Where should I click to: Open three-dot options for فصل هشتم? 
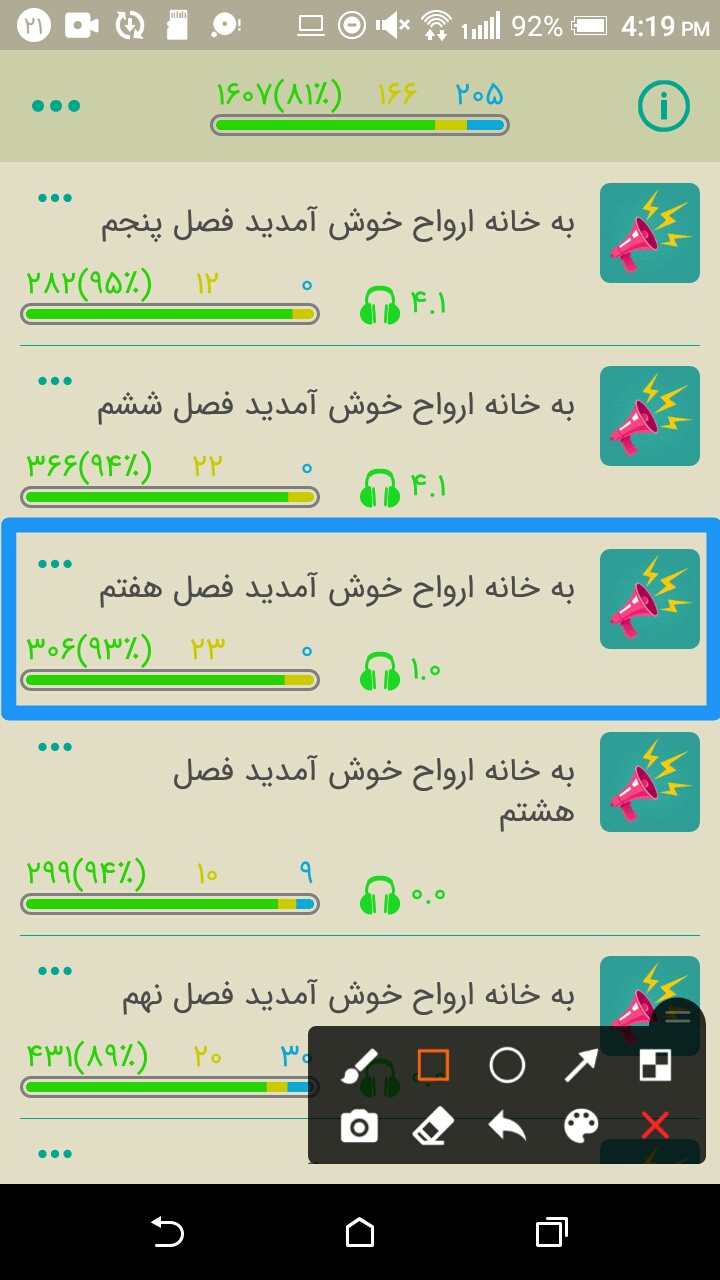tap(55, 747)
